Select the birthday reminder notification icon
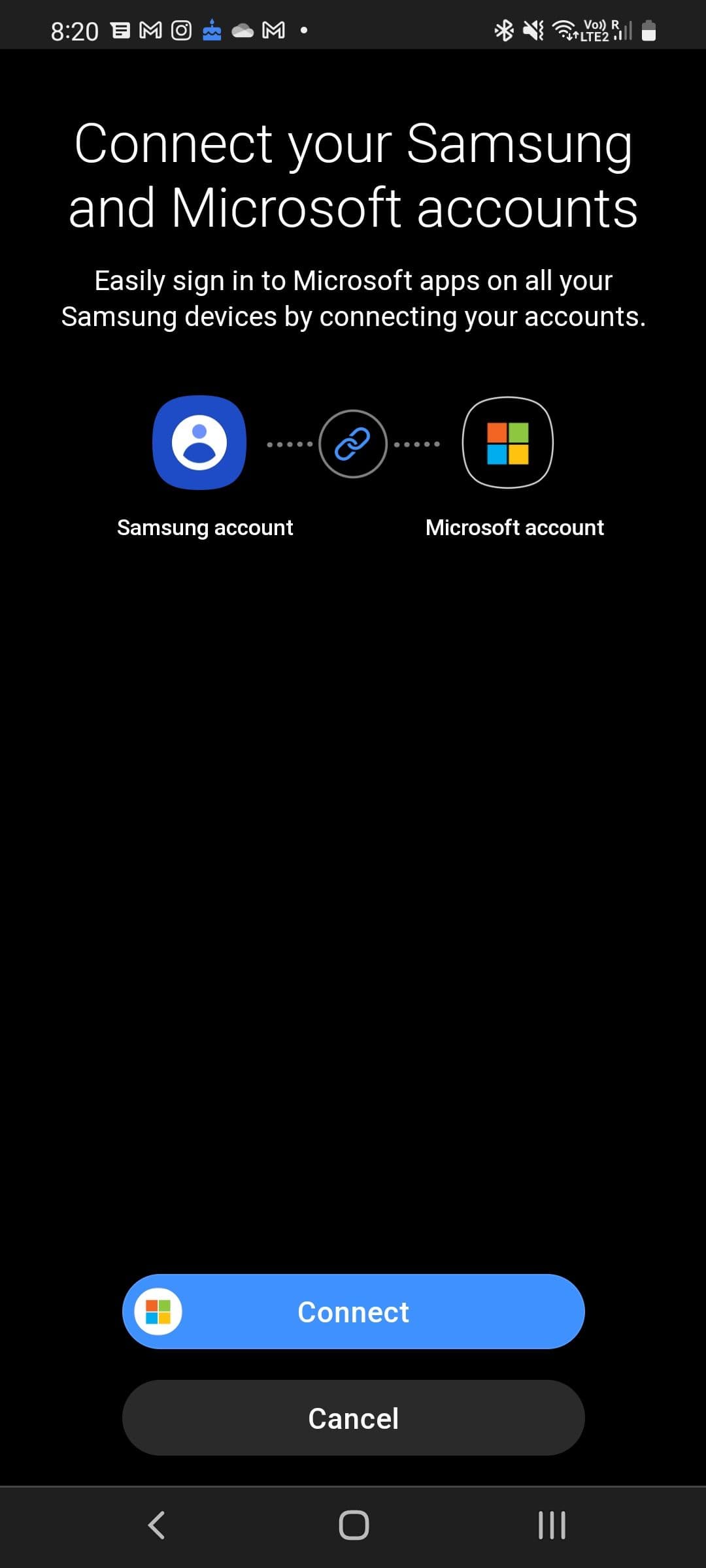Image resolution: width=706 pixels, height=1568 pixels. click(x=210, y=30)
